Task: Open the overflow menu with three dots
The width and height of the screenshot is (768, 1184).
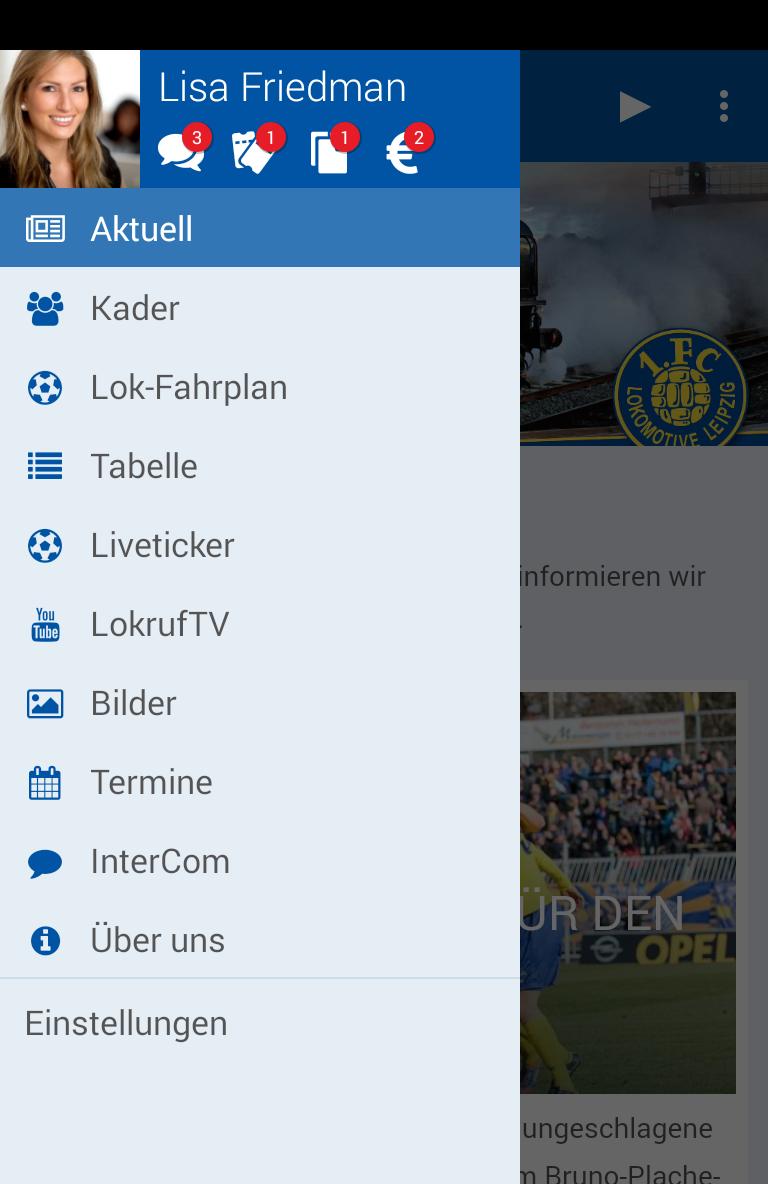Action: point(723,106)
